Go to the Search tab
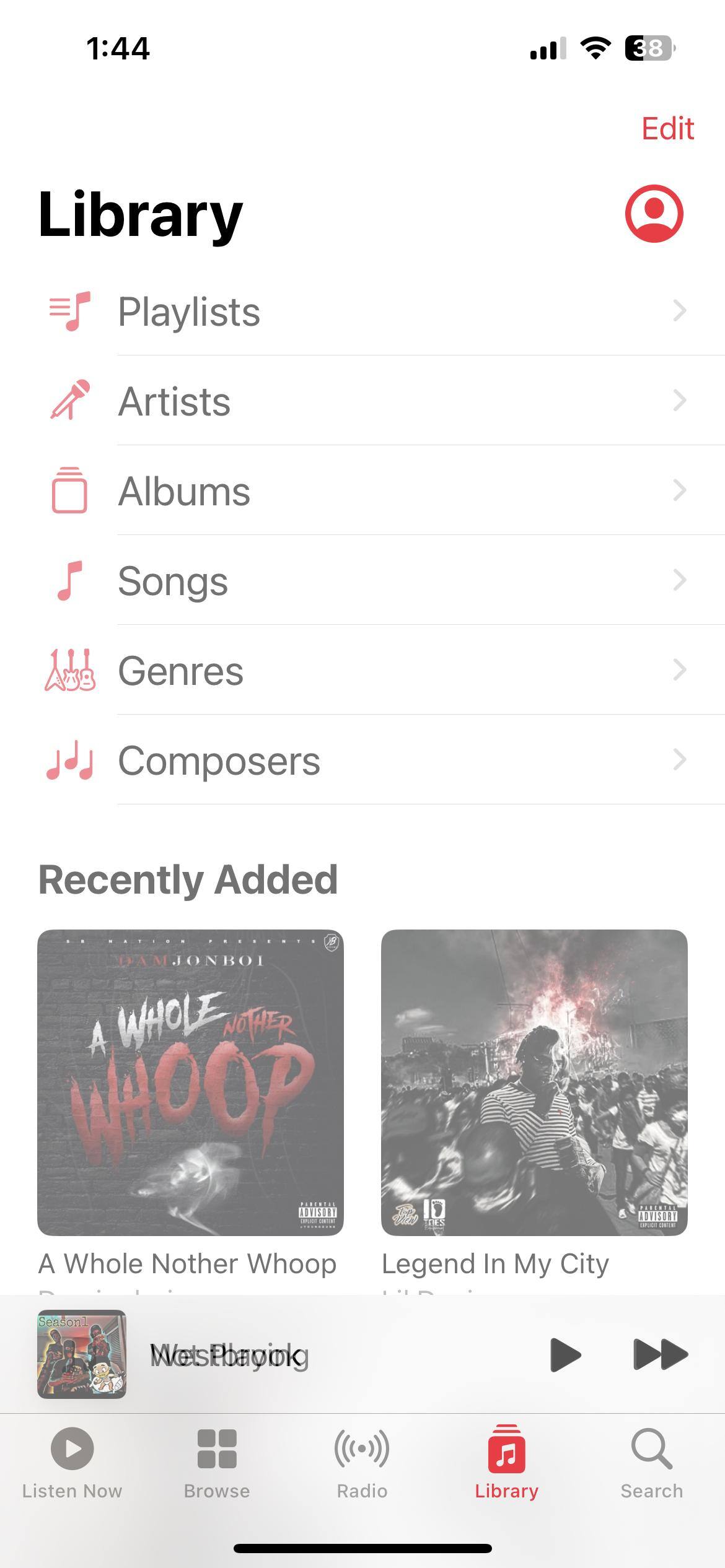 pyautogui.click(x=651, y=1463)
